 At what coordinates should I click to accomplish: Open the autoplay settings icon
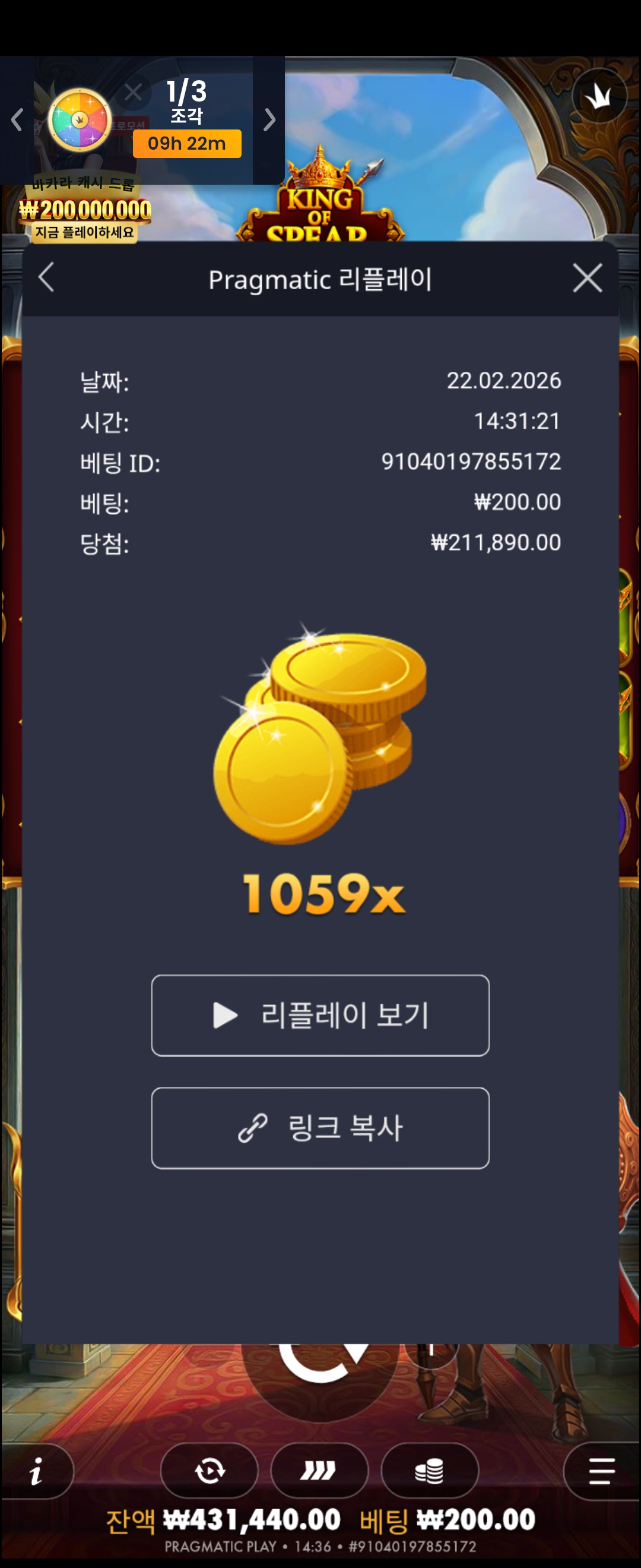[x=209, y=1471]
